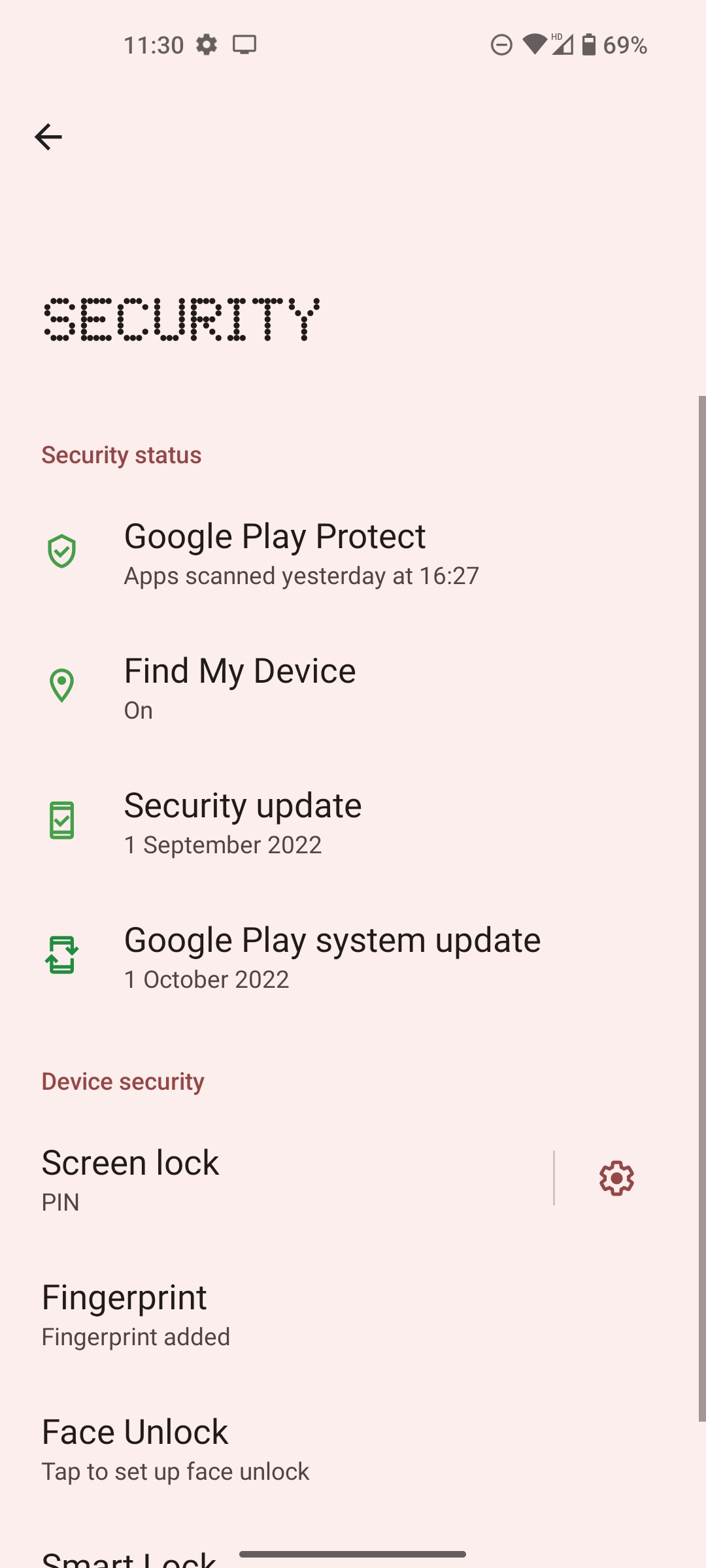The width and height of the screenshot is (706, 1568).
Task: Tap the Screen lock gear icon
Action: 616,1179
